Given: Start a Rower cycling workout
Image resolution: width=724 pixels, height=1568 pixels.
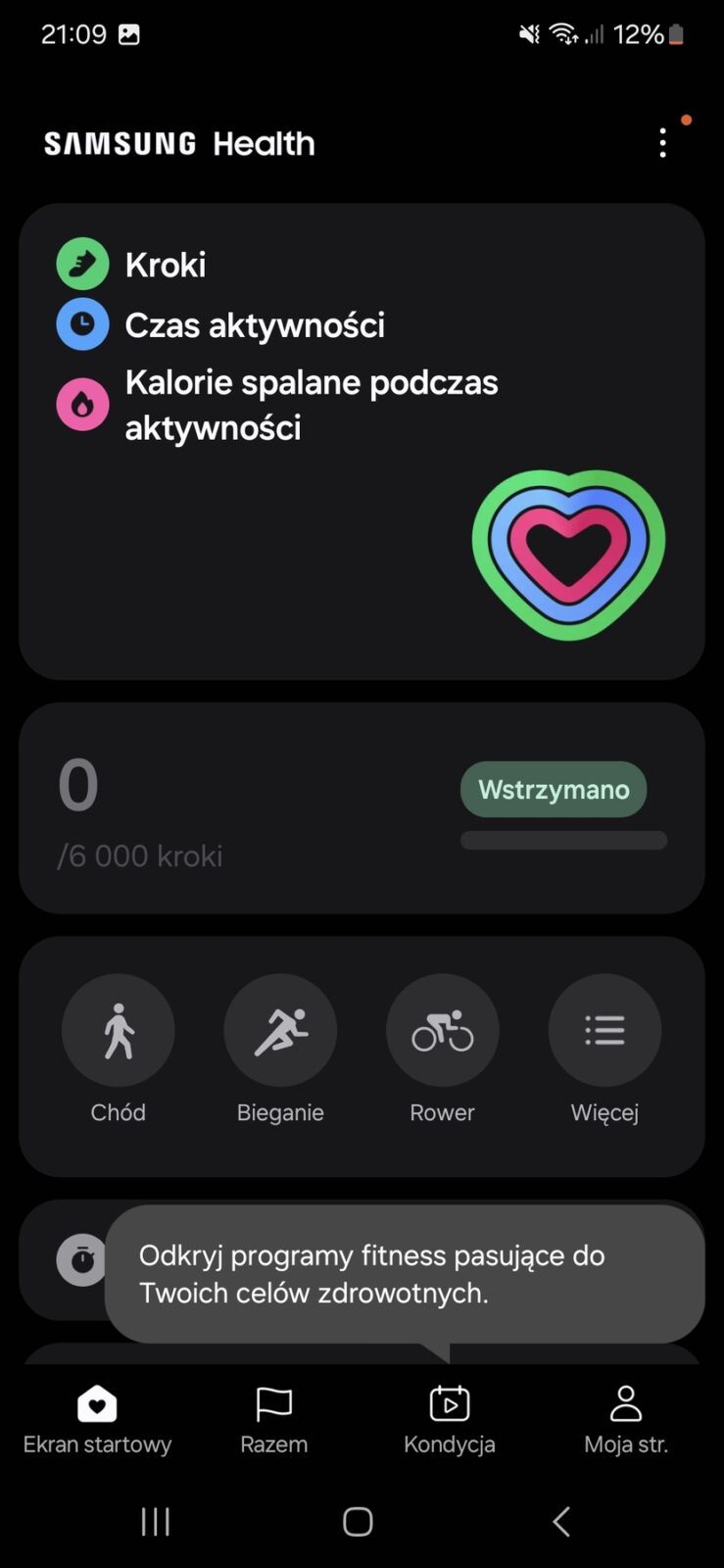Looking at the screenshot, I should (443, 1031).
